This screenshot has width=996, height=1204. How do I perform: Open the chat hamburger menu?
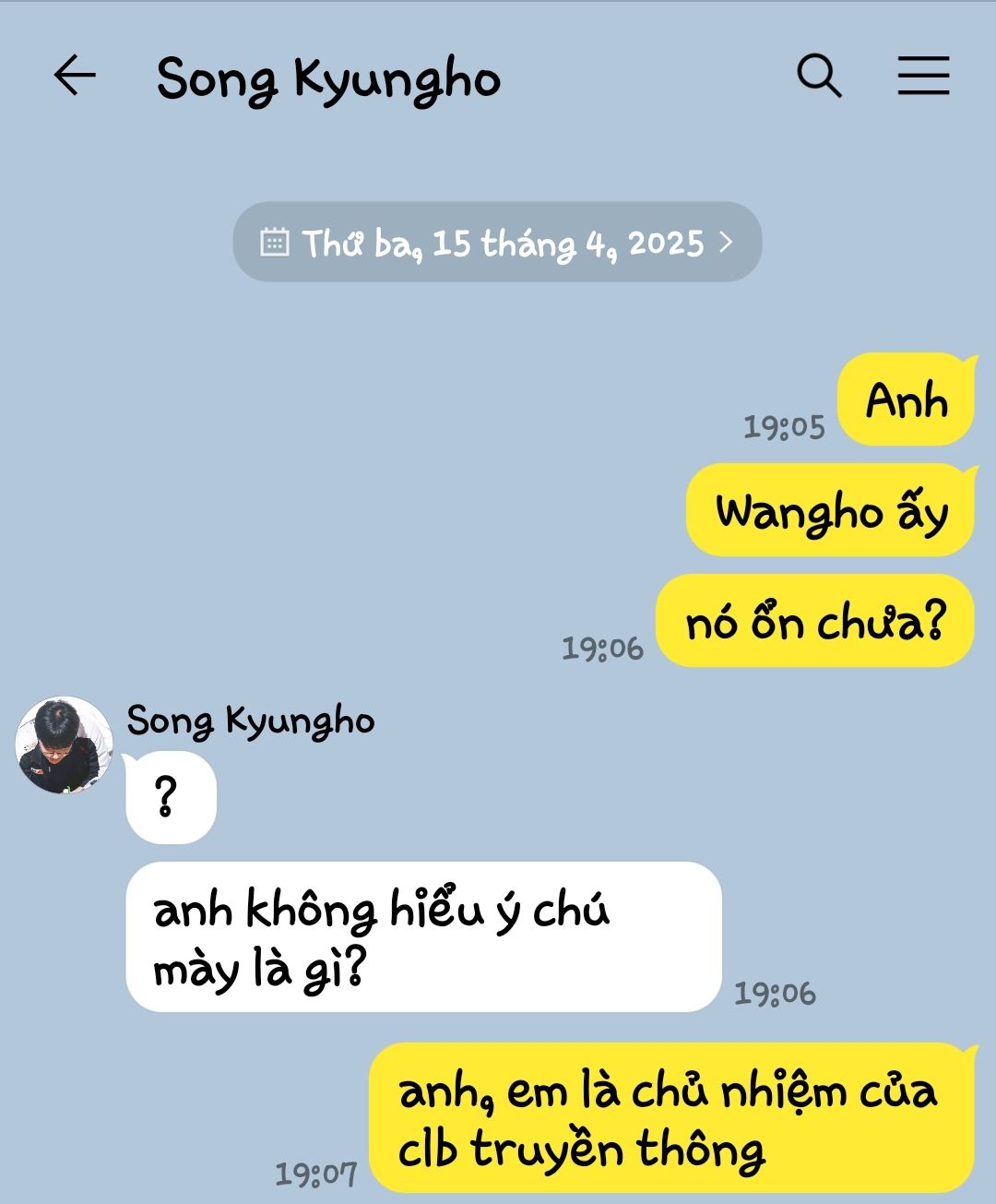[x=923, y=76]
